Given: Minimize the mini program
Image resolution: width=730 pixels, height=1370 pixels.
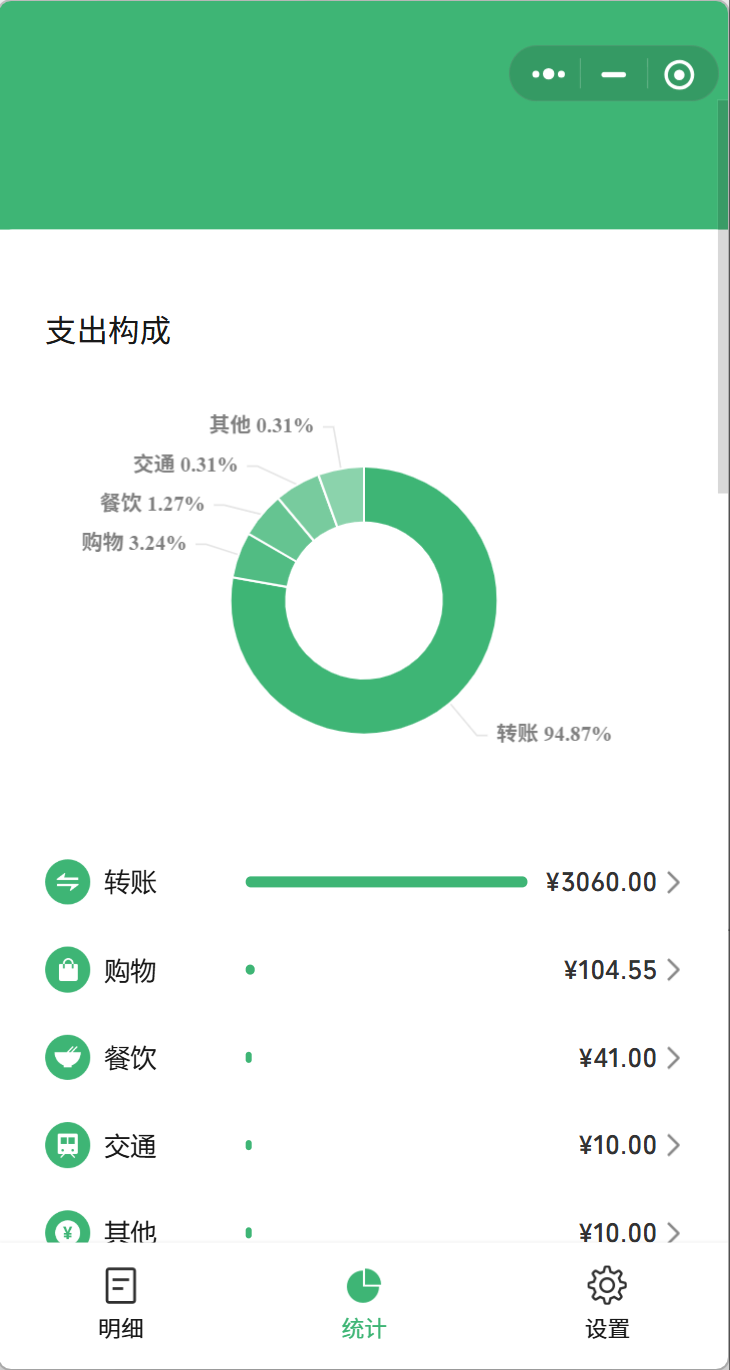Looking at the screenshot, I should [x=613, y=74].
